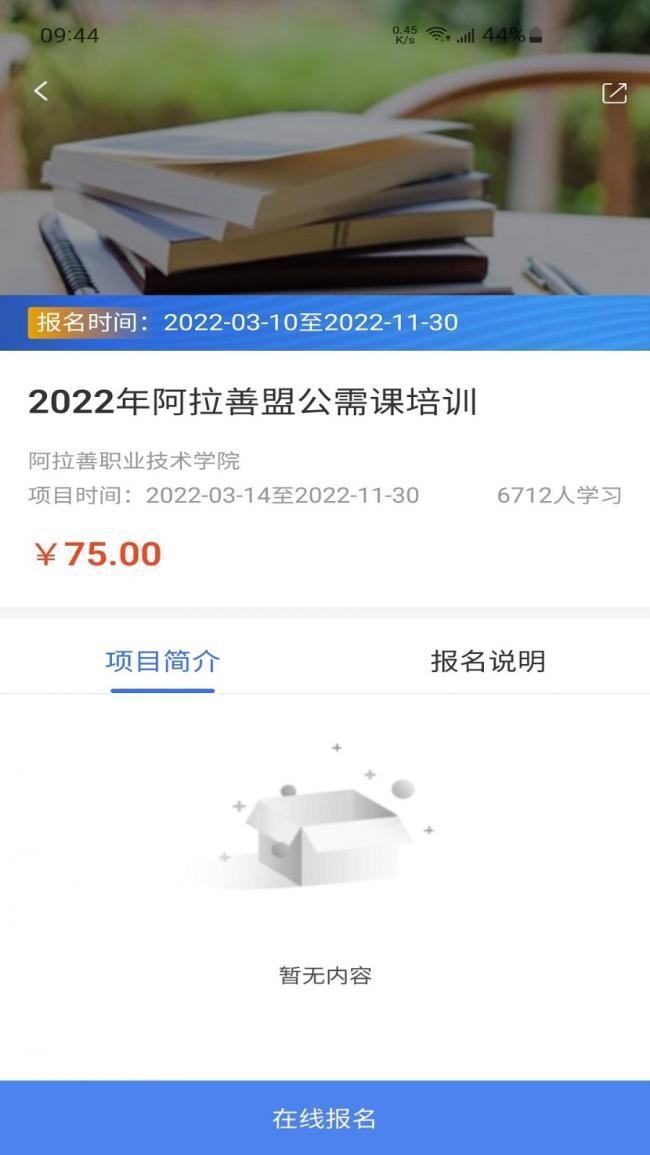The image size is (650, 1155).
Task: Open the 报名说明 tab
Action: pos(487,661)
